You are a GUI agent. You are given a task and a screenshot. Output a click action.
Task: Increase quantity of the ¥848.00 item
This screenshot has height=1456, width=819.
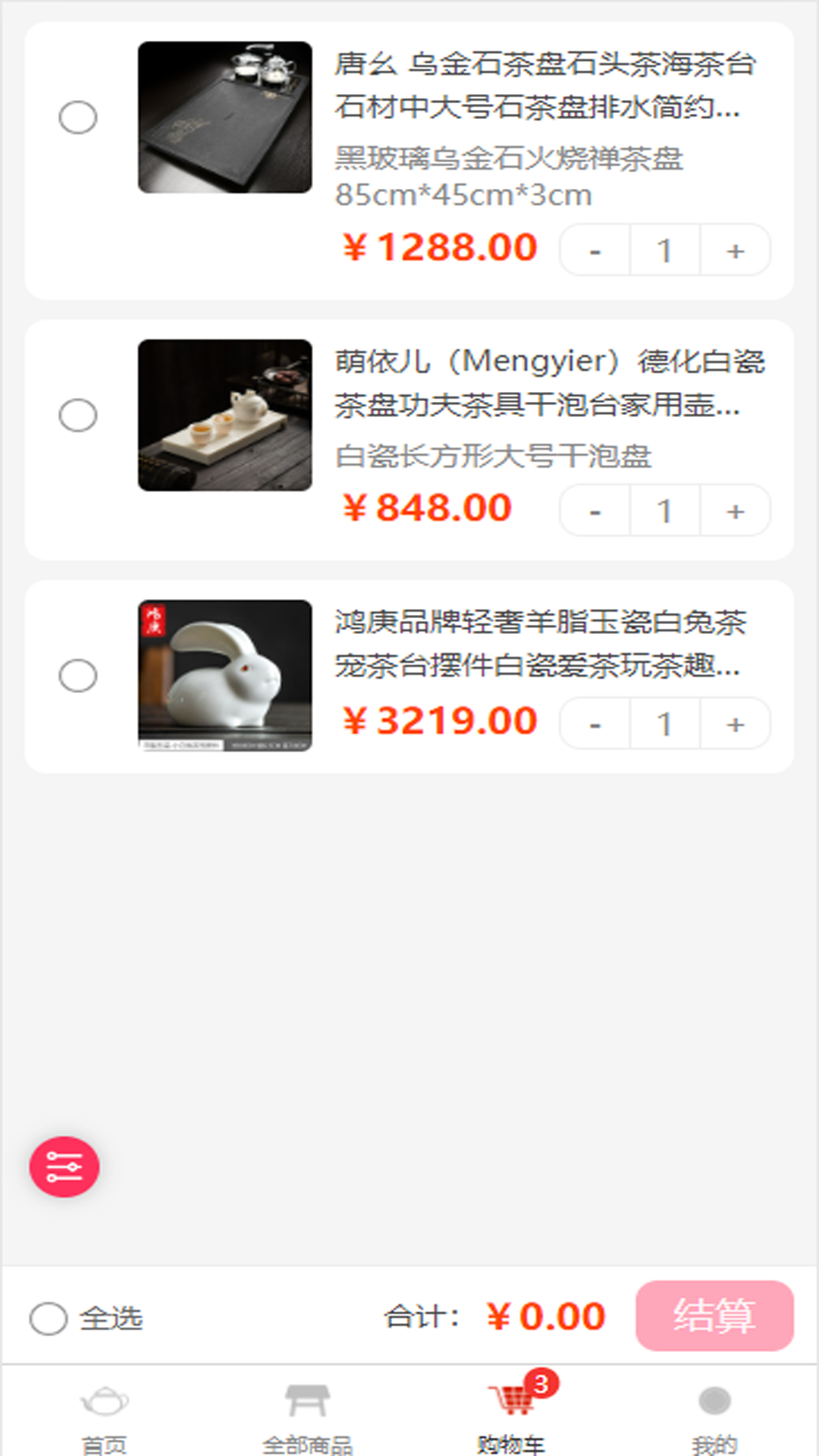[x=735, y=511]
